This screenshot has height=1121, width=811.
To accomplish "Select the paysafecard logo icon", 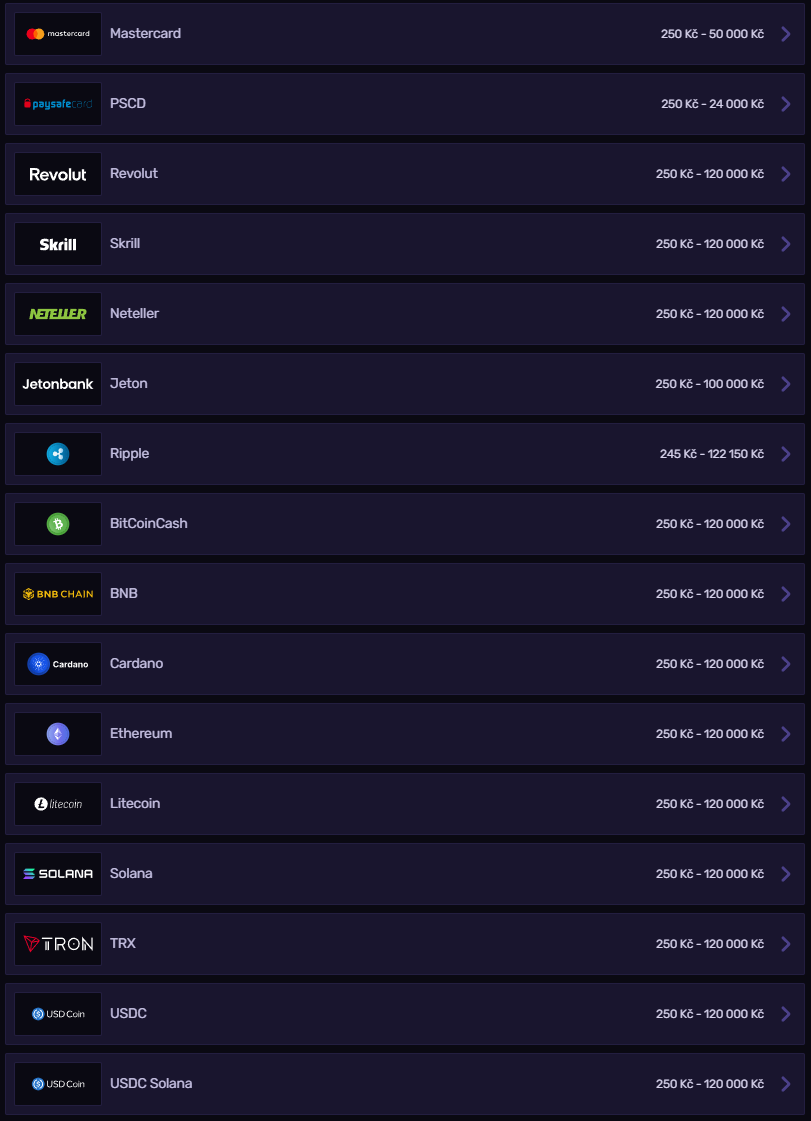I will point(57,103).
